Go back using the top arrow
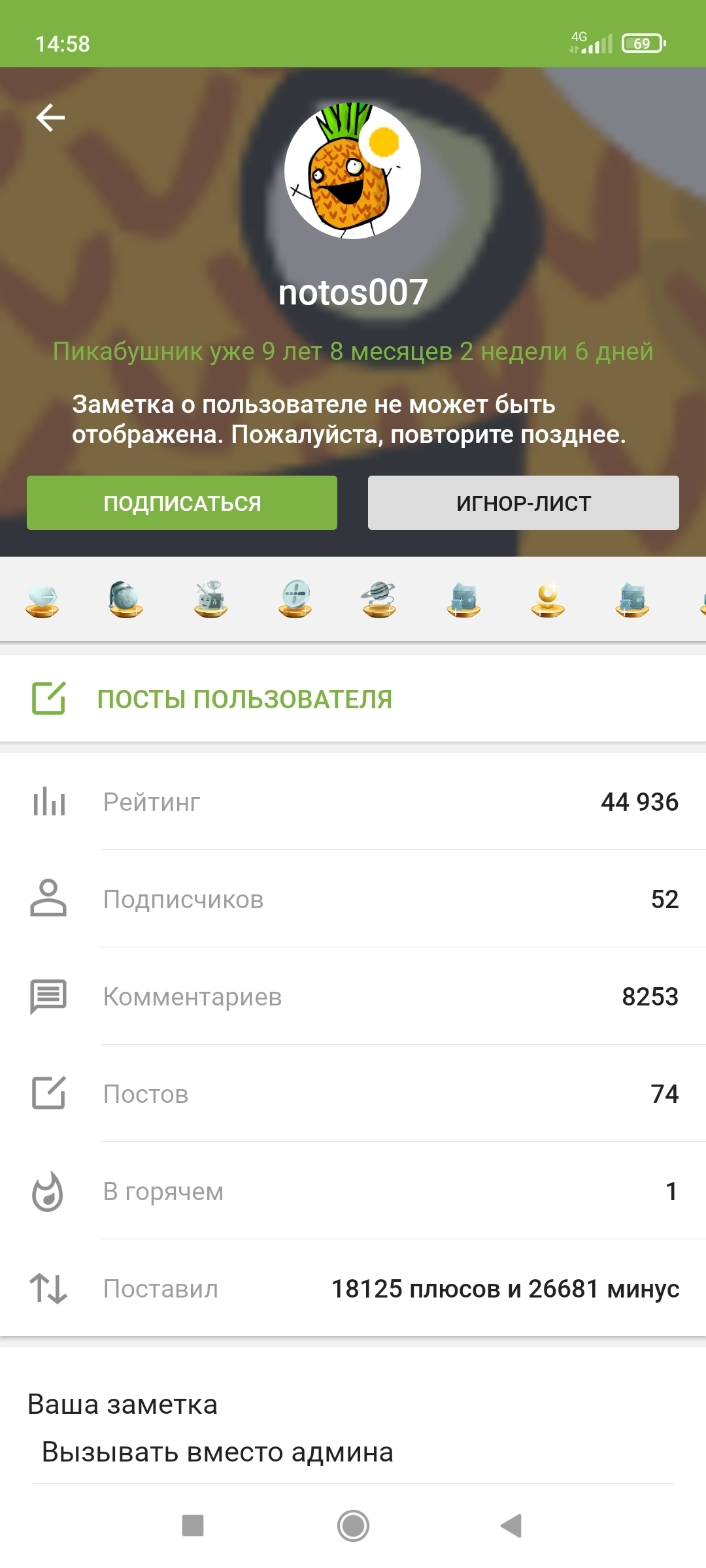Viewport: 706px width, 1568px height. tap(50, 118)
